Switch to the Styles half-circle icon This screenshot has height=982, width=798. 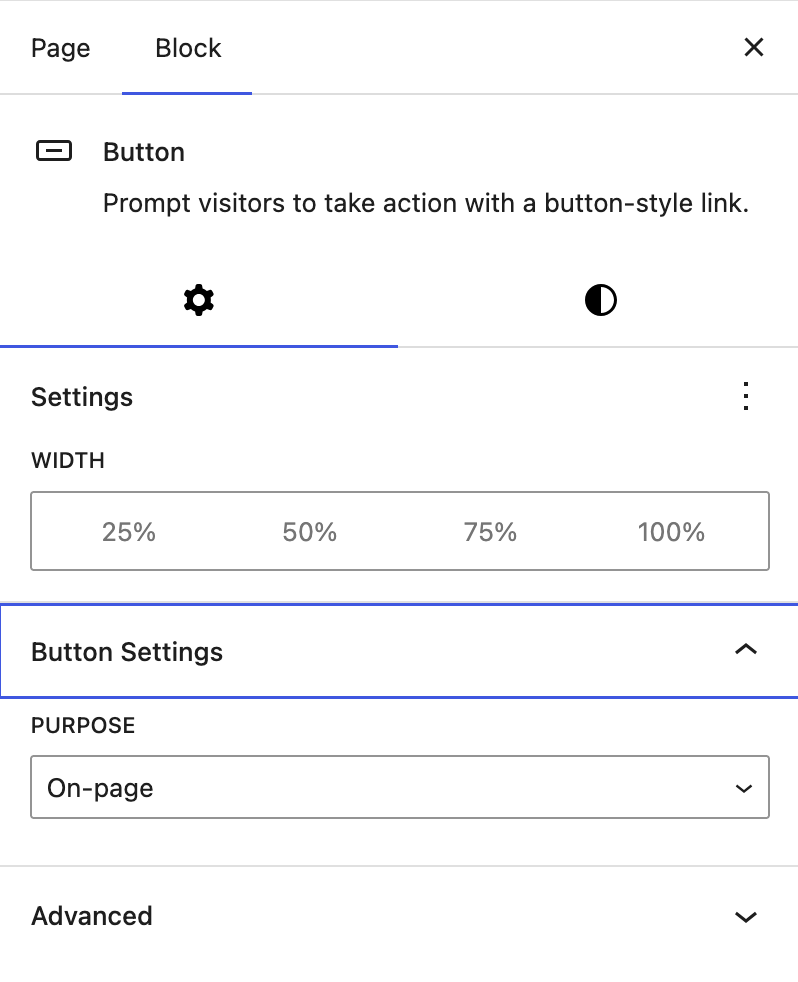pos(599,299)
